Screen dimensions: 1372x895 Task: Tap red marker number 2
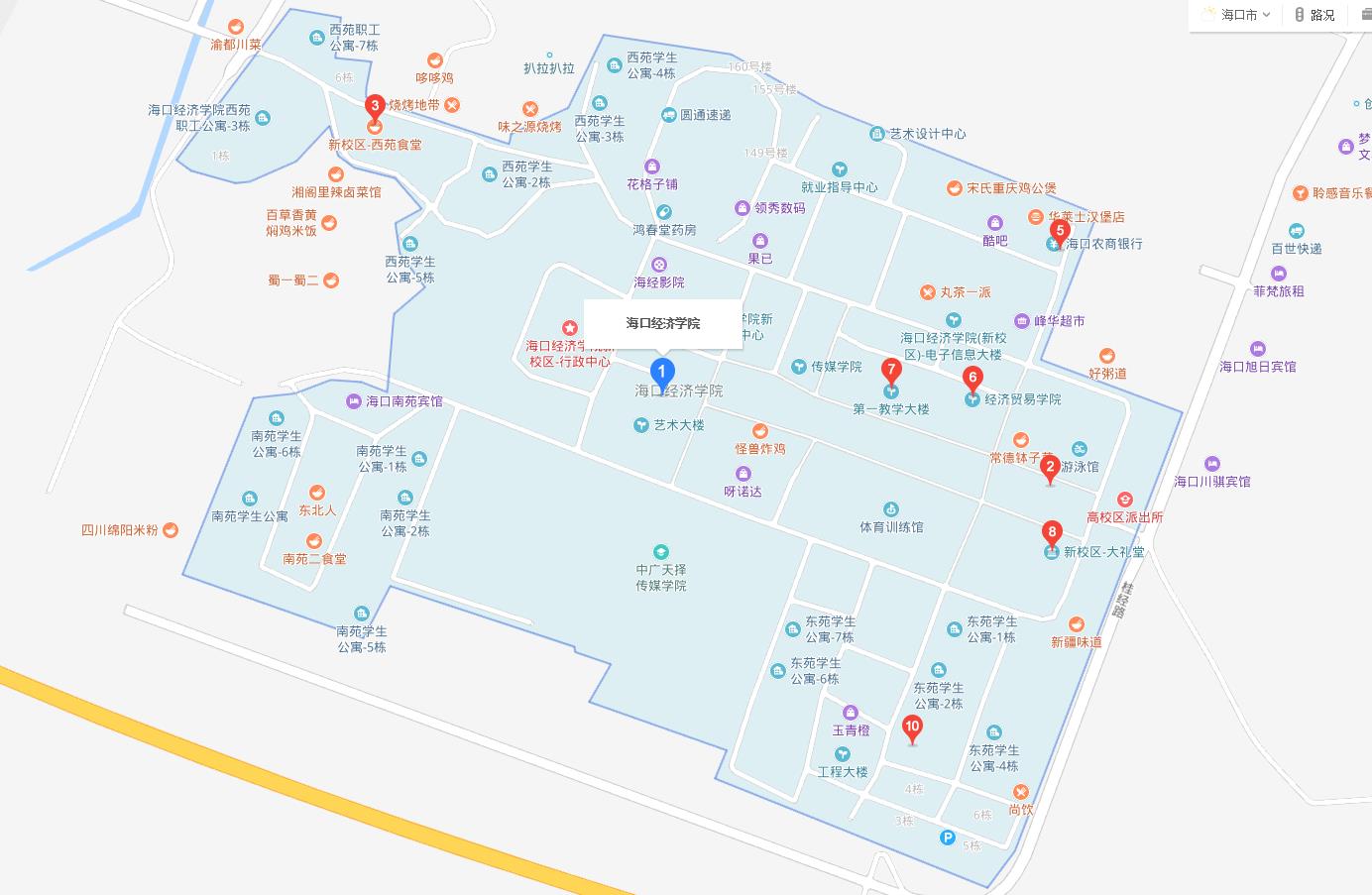[x=1050, y=468]
